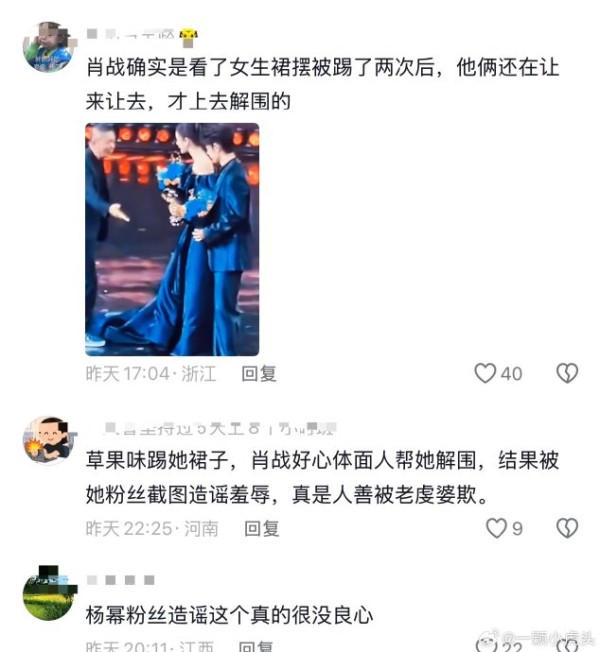Dislike the comment posted from 河南
Screen dimensions: 600x652
click(567, 528)
